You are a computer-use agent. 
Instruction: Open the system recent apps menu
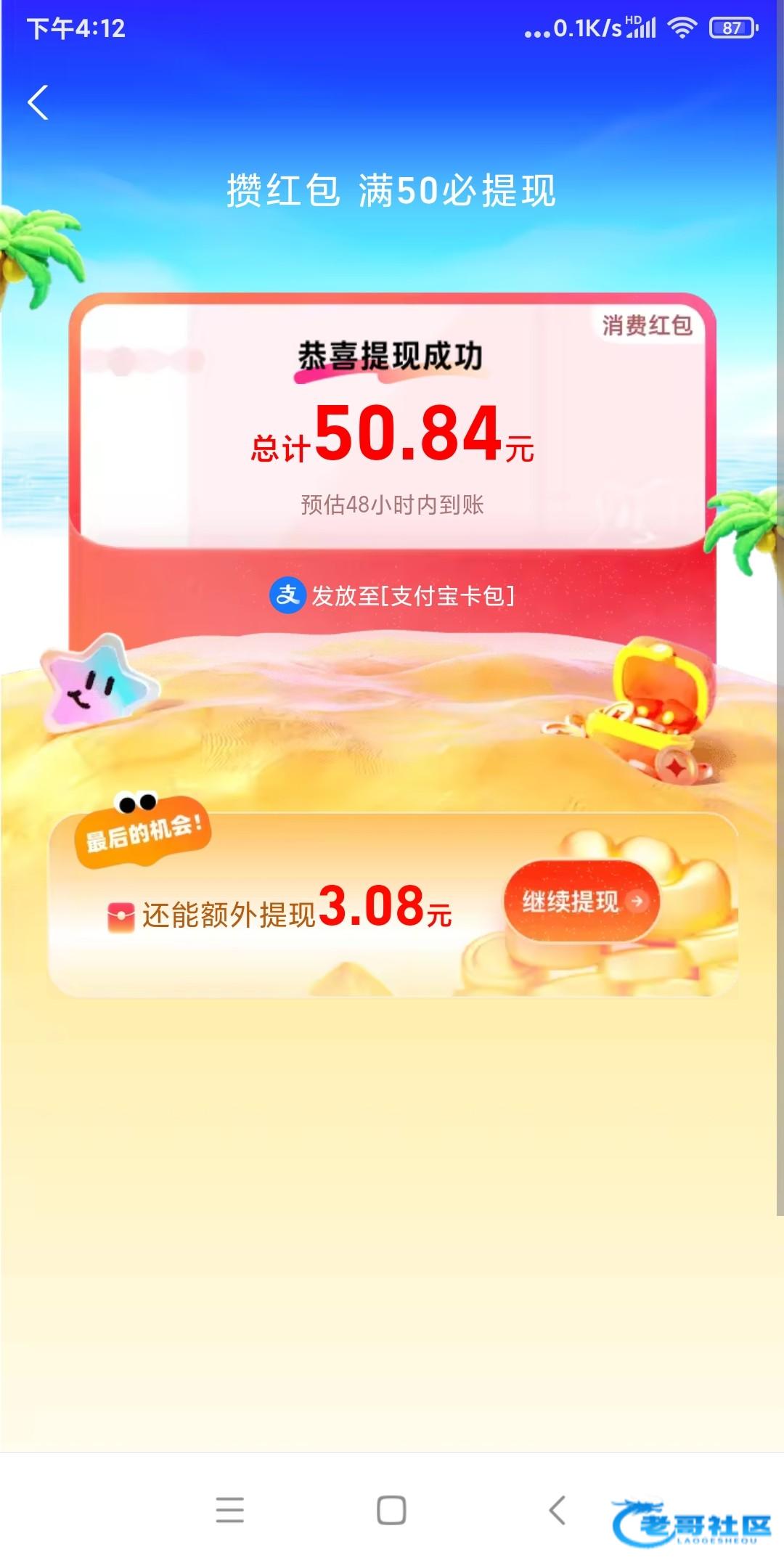[x=229, y=1510]
